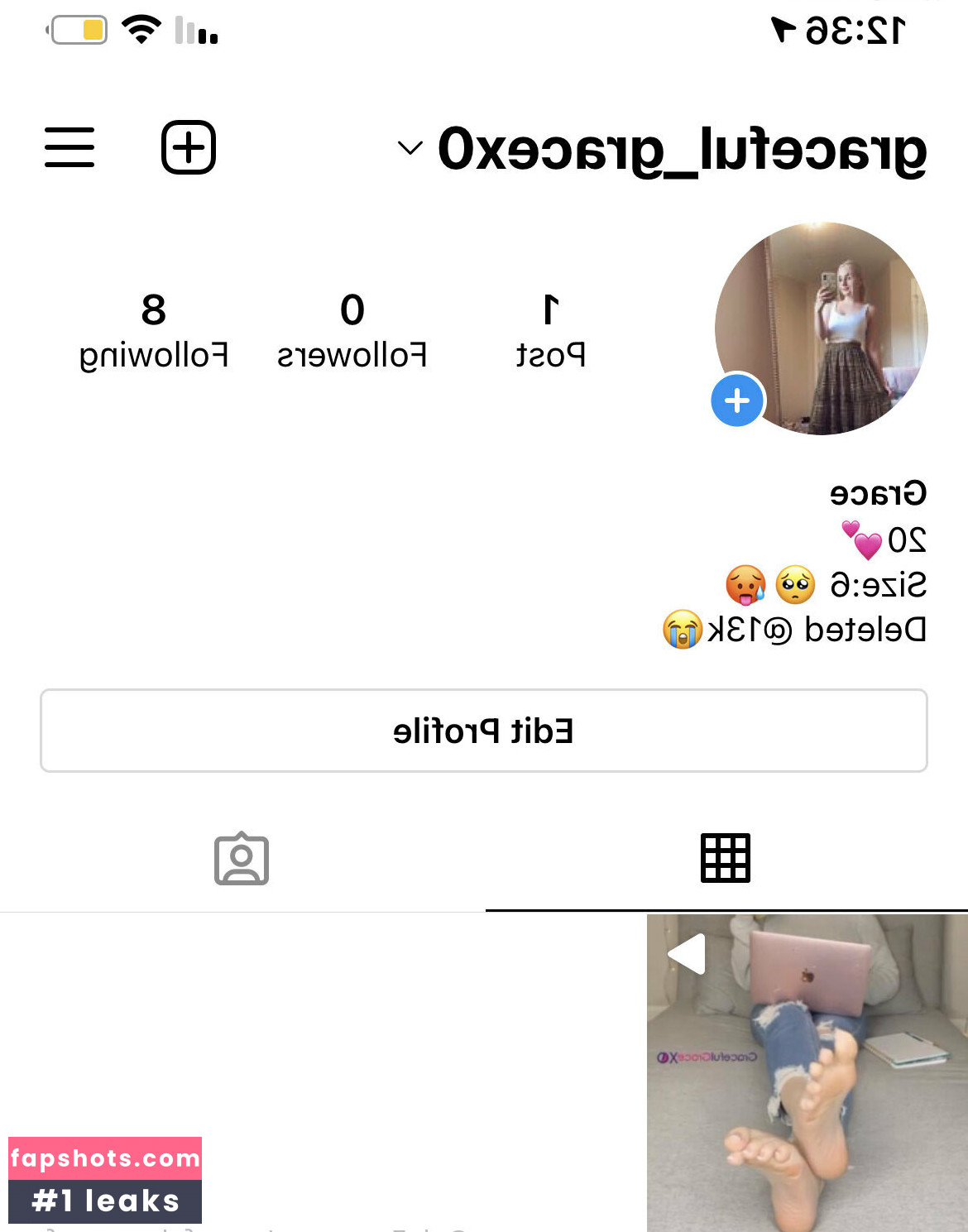This screenshot has height=1232, width=968.
Task: View the Following list
Action: pos(154,330)
